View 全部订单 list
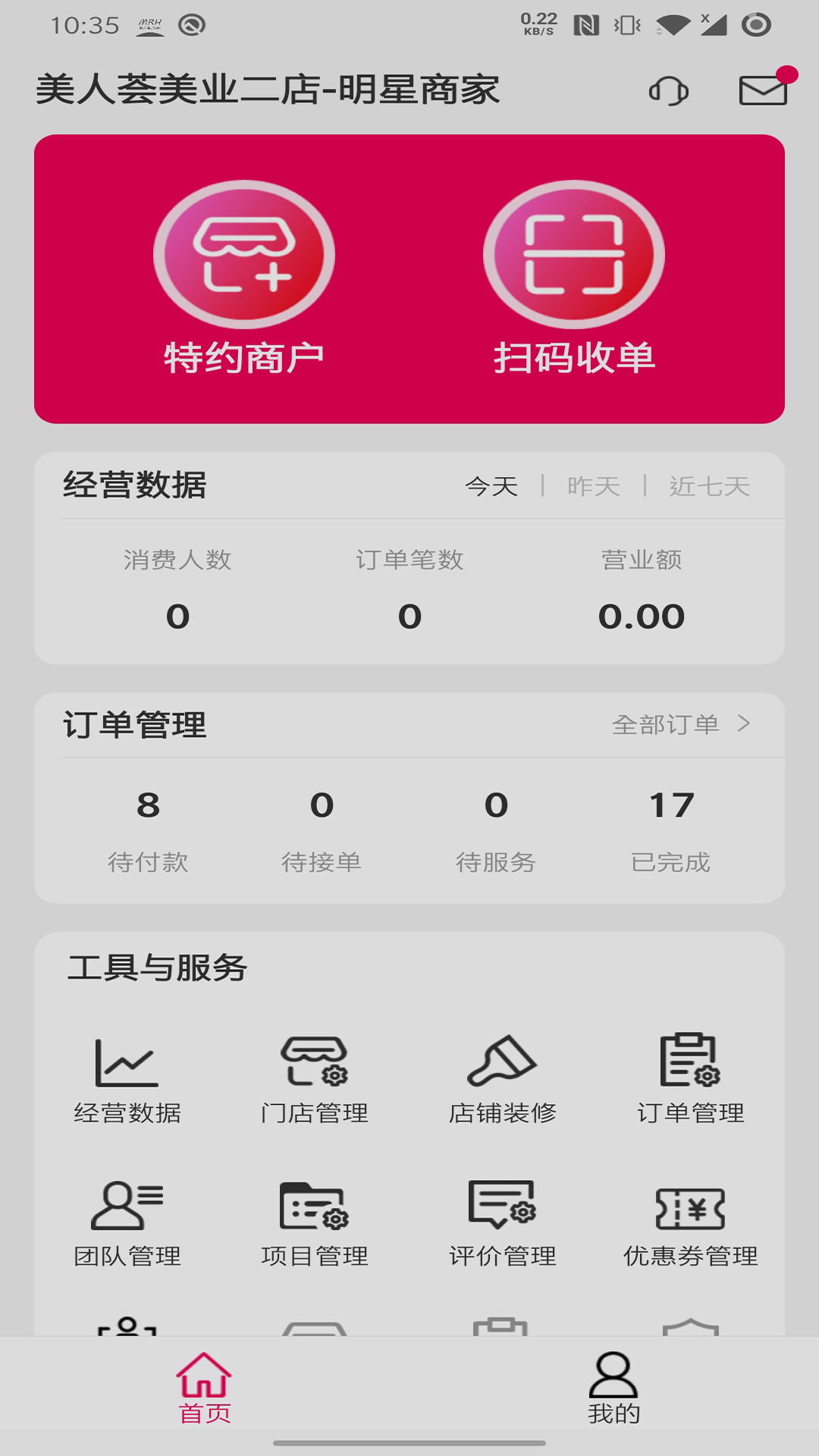Screen dimensions: 819x1456 point(680,724)
